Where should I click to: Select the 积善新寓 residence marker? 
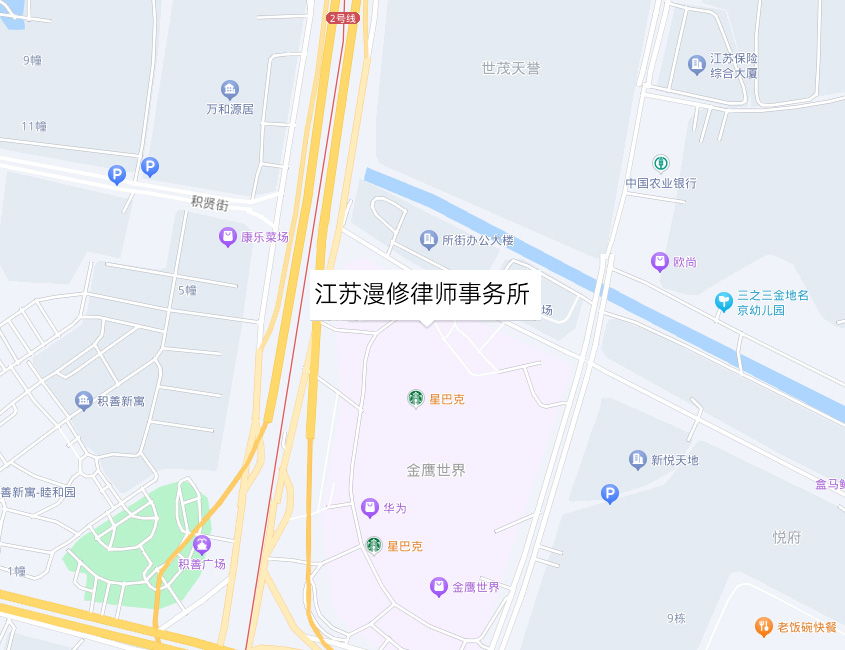[84, 401]
